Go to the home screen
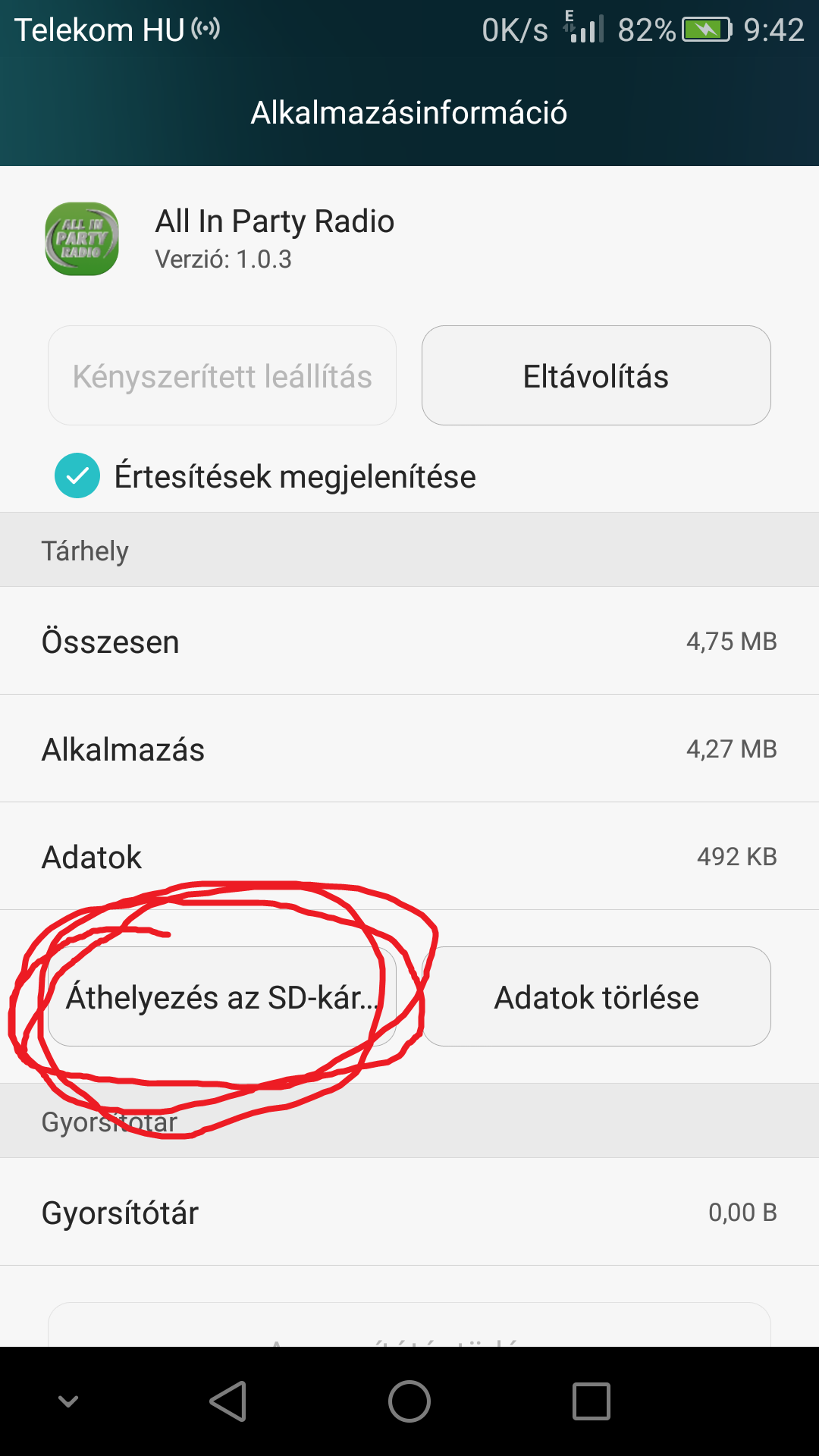This screenshot has width=819, height=1456. 409,1401
